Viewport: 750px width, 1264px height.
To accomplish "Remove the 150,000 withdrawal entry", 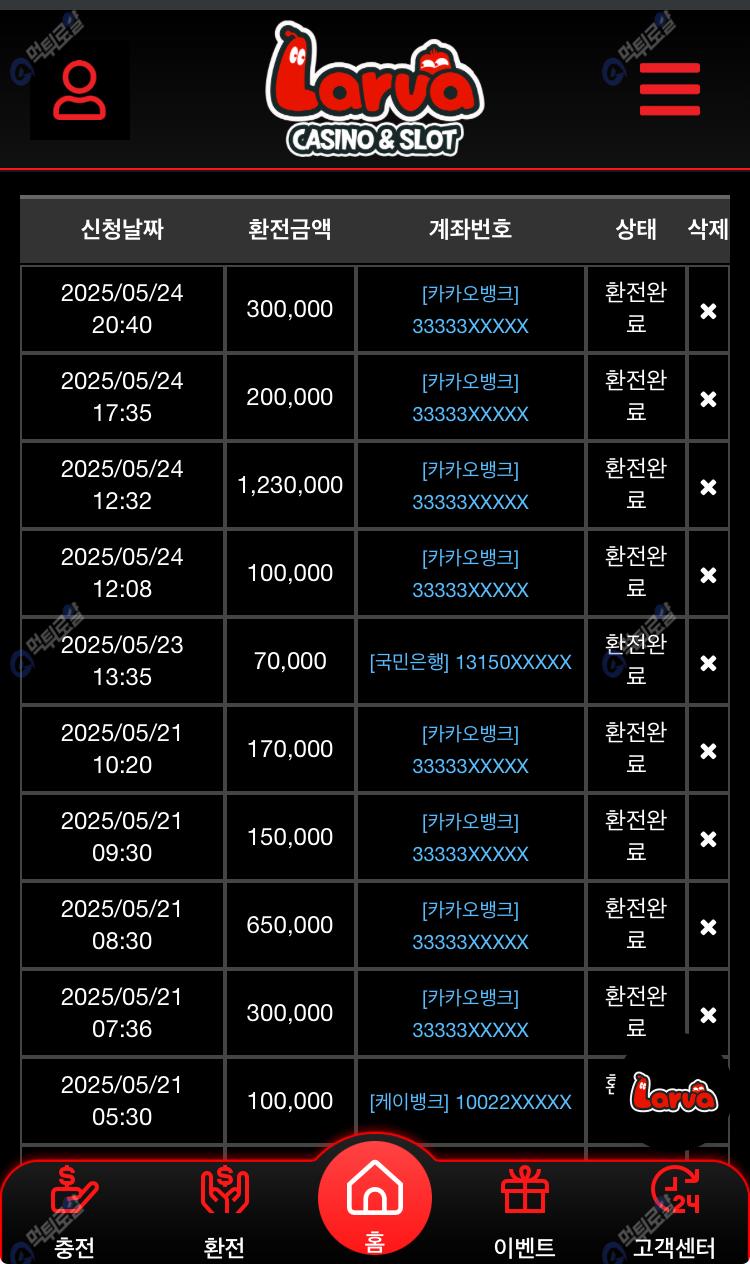I will pos(708,839).
